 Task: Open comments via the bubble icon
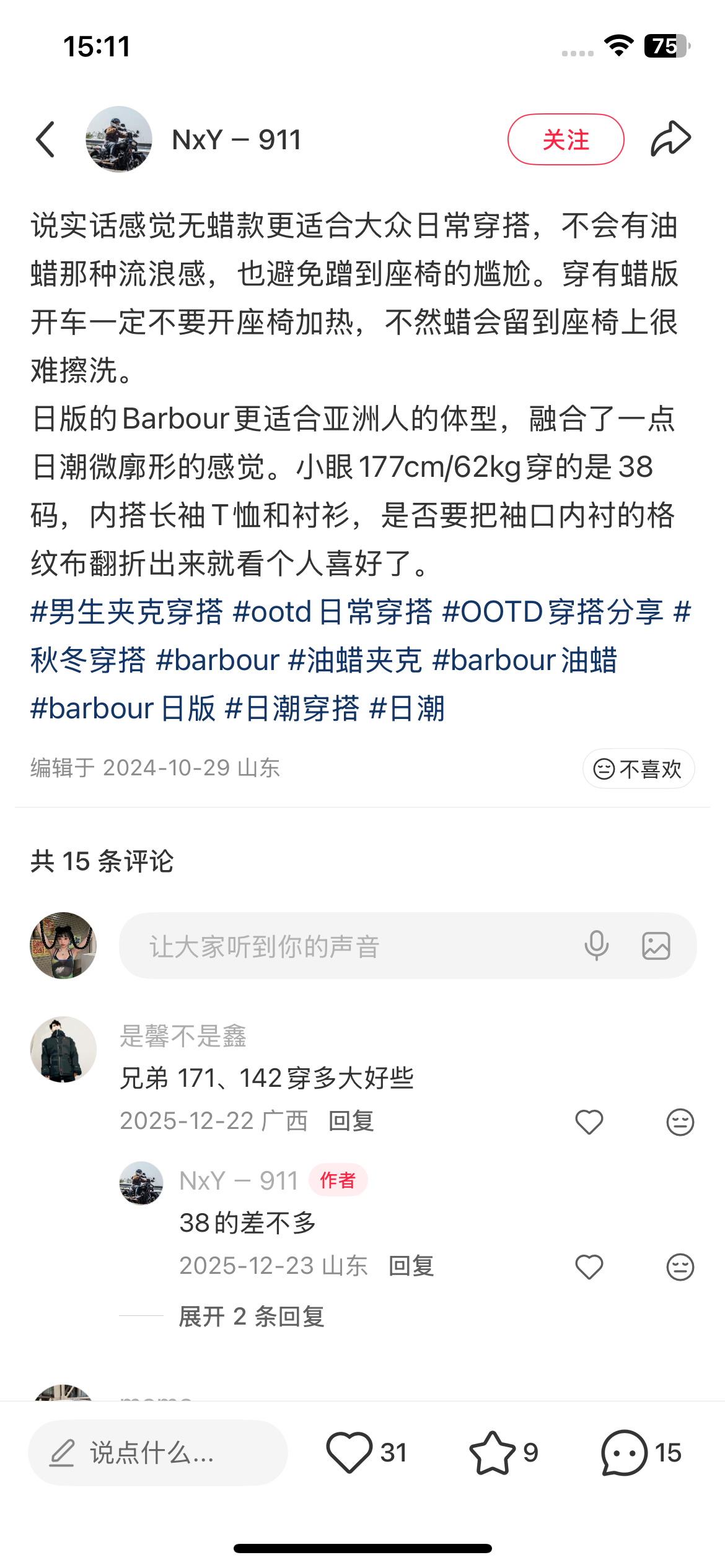point(625,1453)
